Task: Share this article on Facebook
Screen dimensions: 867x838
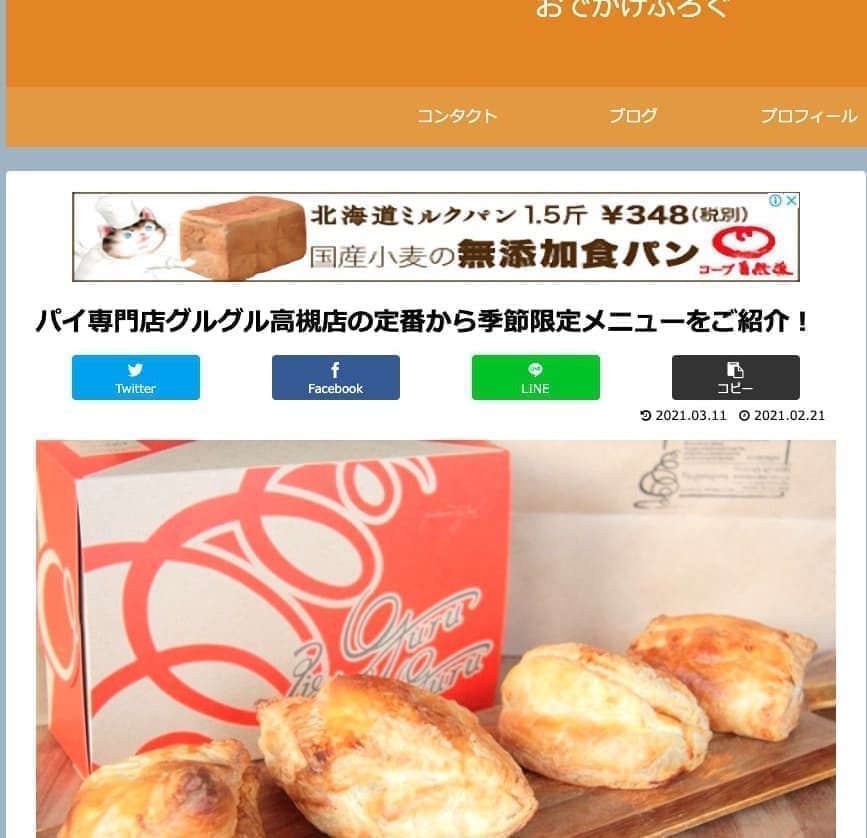Action: (x=336, y=377)
